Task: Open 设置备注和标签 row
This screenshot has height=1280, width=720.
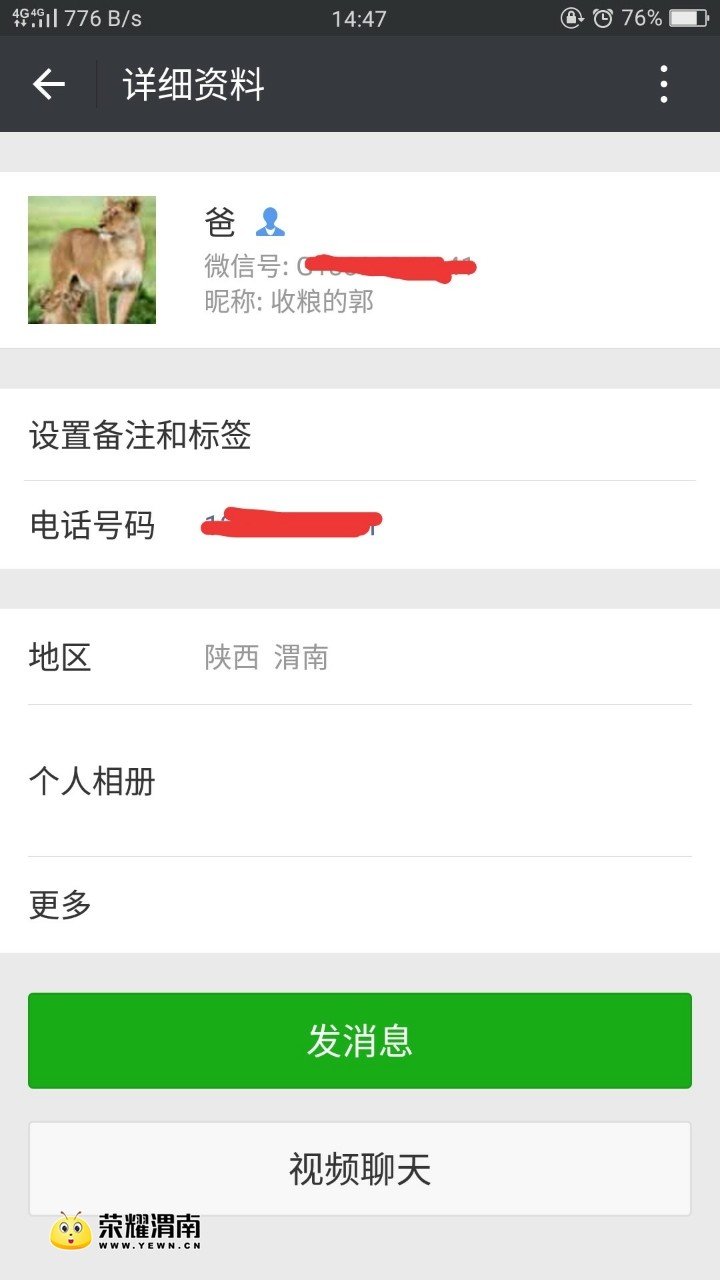Action: pyautogui.click(x=360, y=435)
